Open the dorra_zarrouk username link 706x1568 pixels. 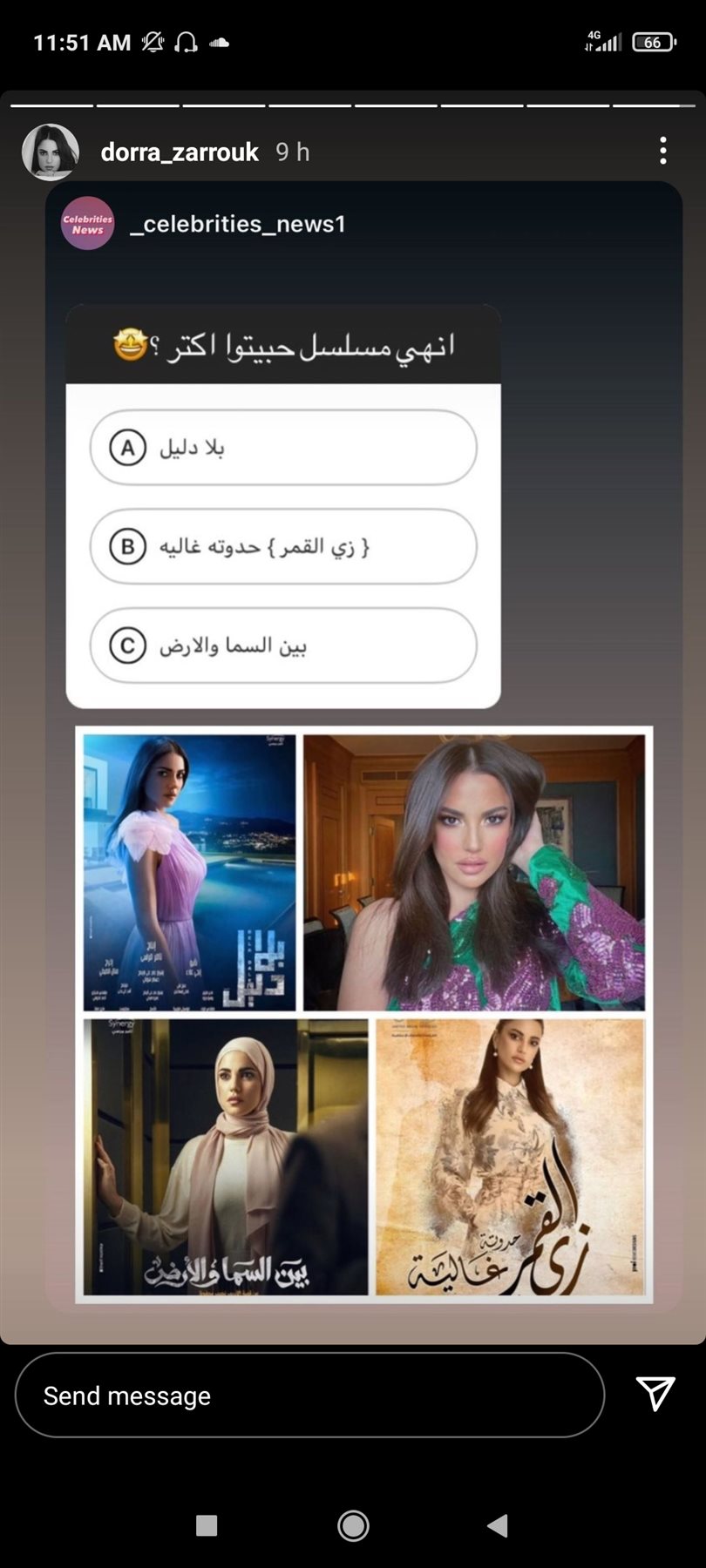[180, 152]
